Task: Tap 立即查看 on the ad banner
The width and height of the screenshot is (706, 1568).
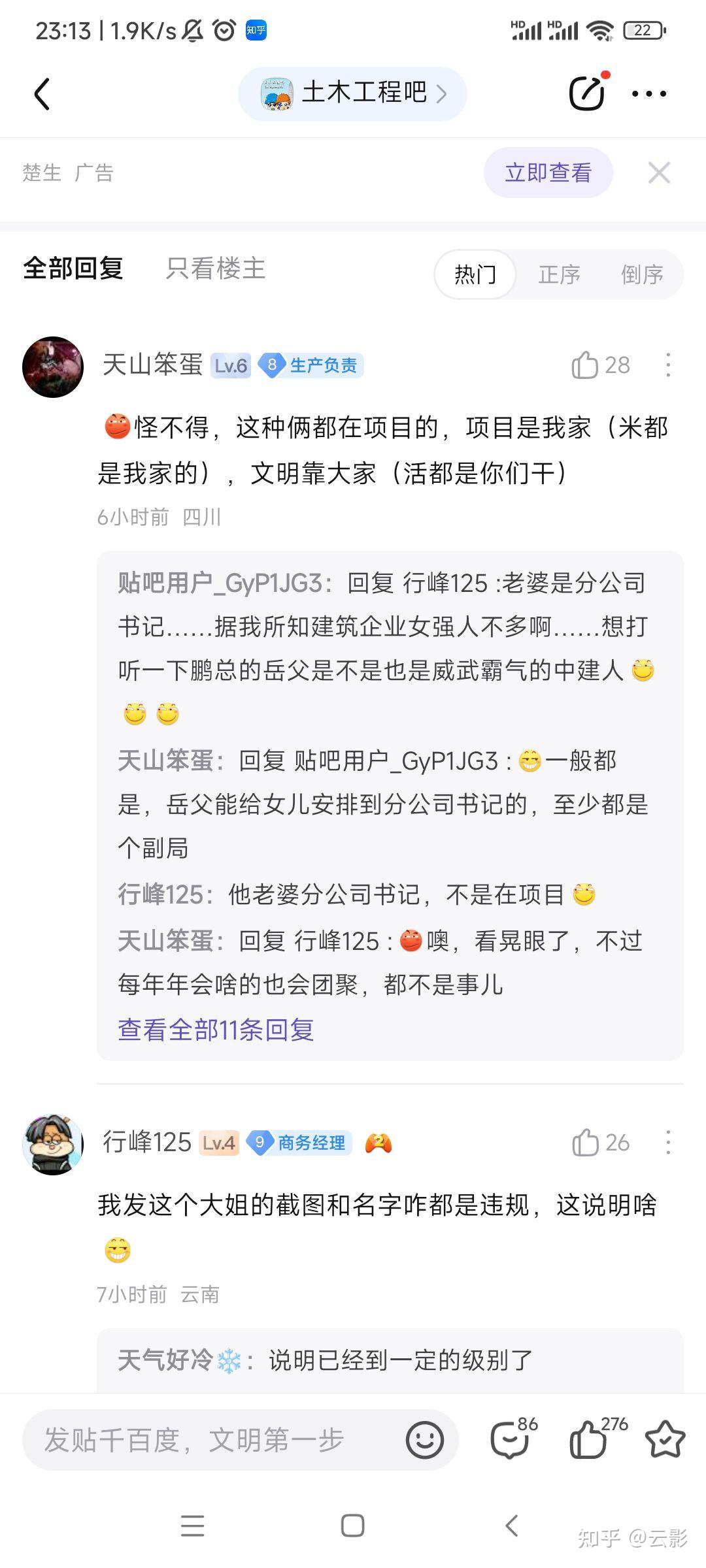Action: (x=548, y=172)
